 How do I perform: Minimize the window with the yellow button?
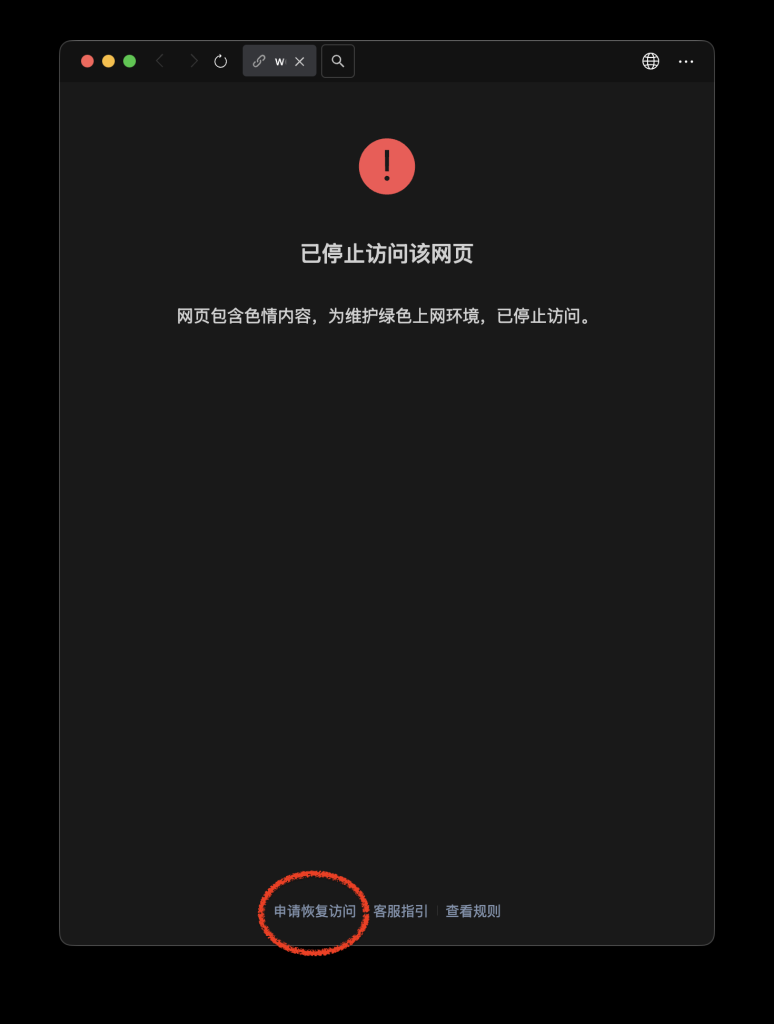pos(109,61)
